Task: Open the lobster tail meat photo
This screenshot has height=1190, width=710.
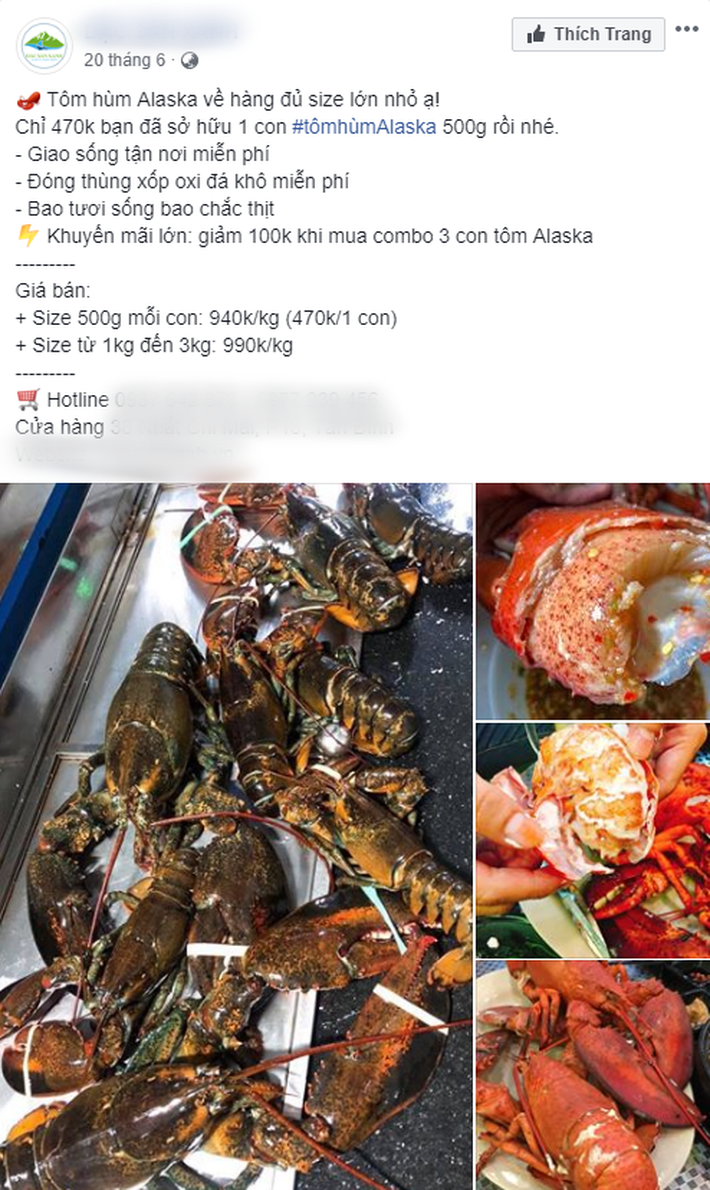Action: (592, 599)
